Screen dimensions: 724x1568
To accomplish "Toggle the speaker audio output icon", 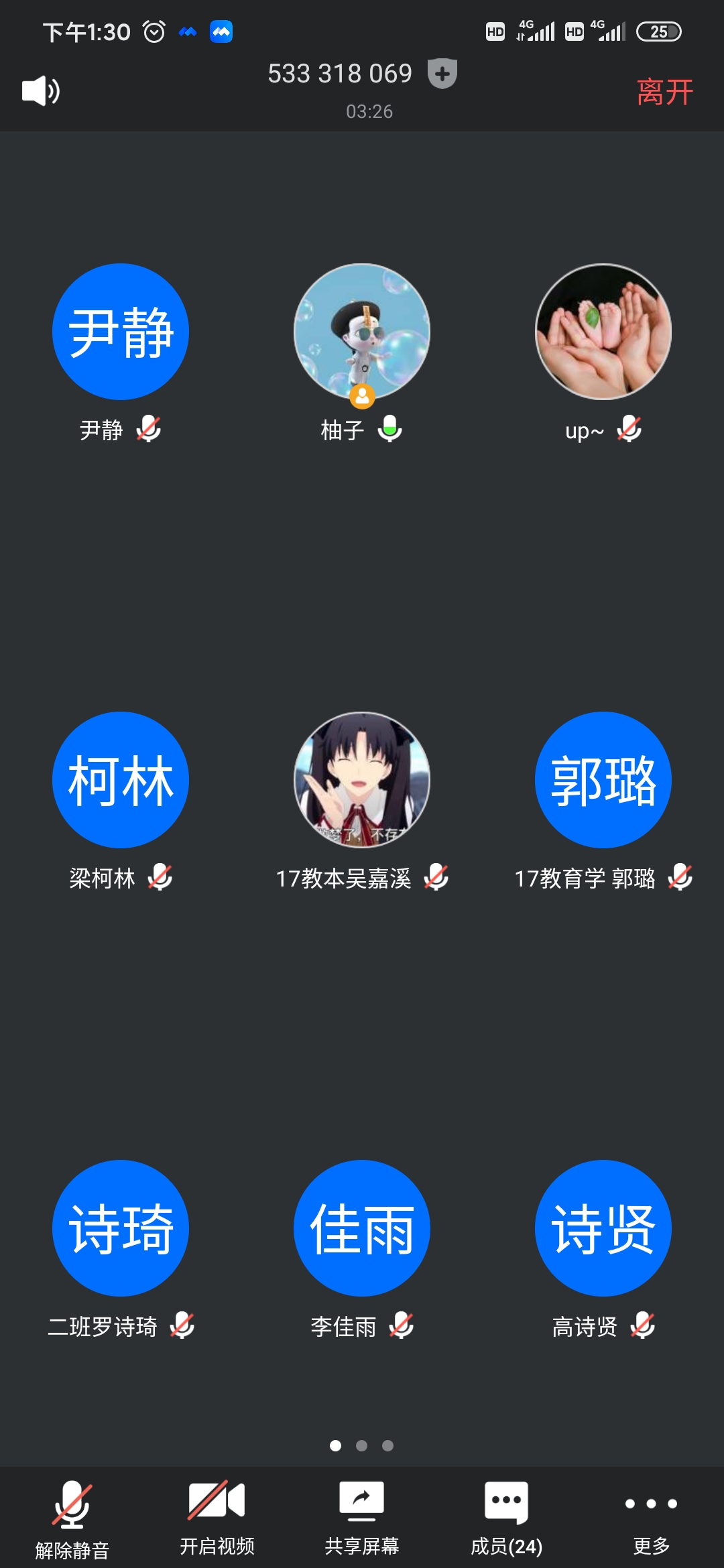I will [x=40, y=91].
